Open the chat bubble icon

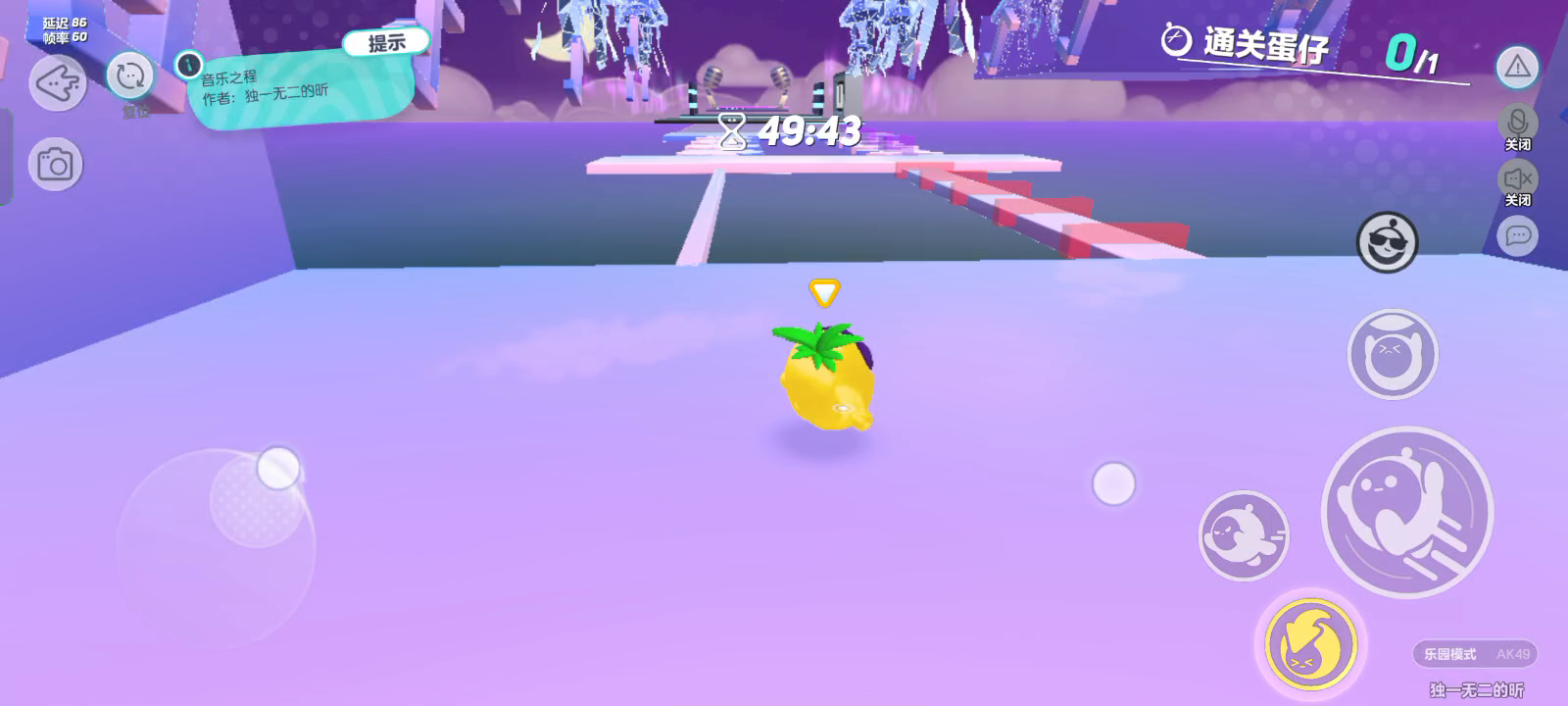(x=1517, y=236)
